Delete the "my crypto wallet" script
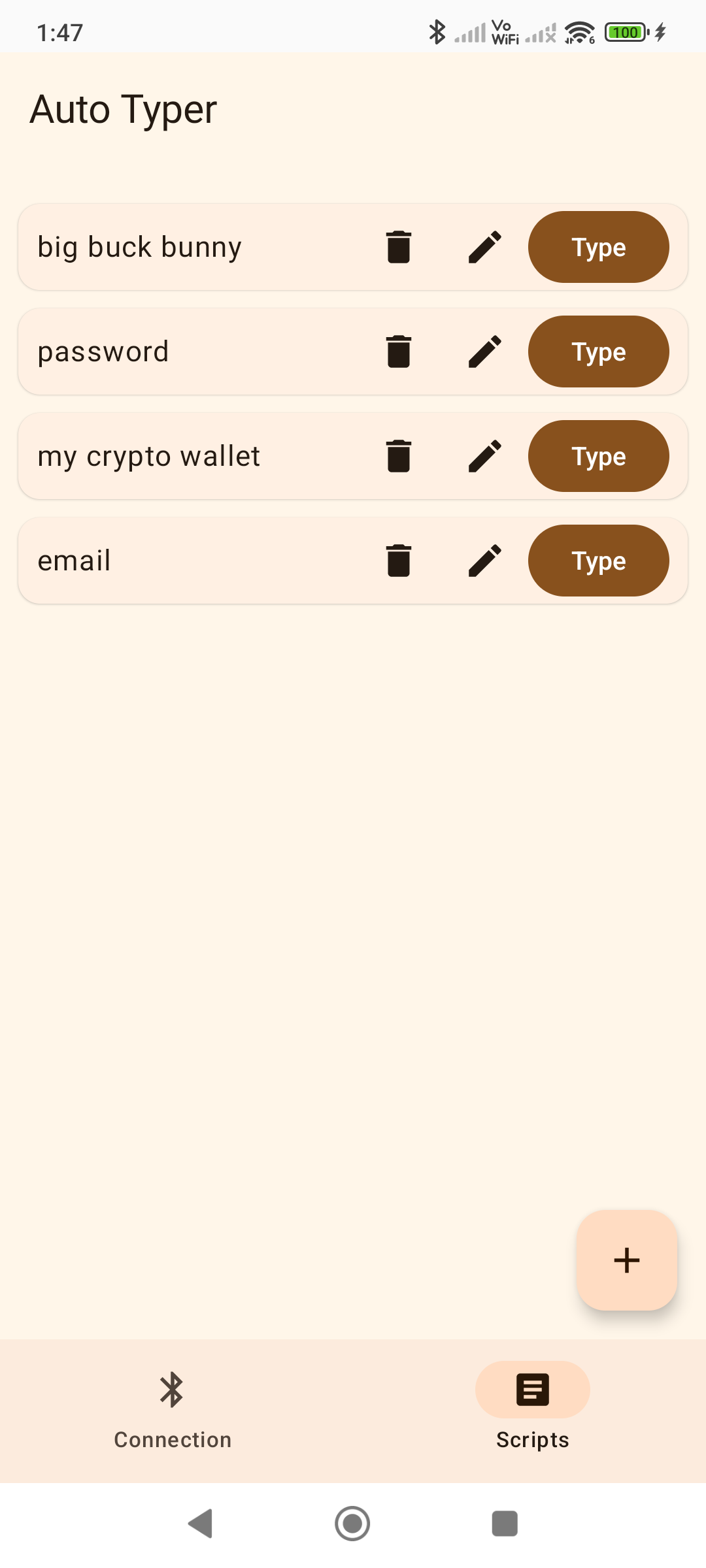The height and width of the screenshot is (1568, 706). pos(398,455)
